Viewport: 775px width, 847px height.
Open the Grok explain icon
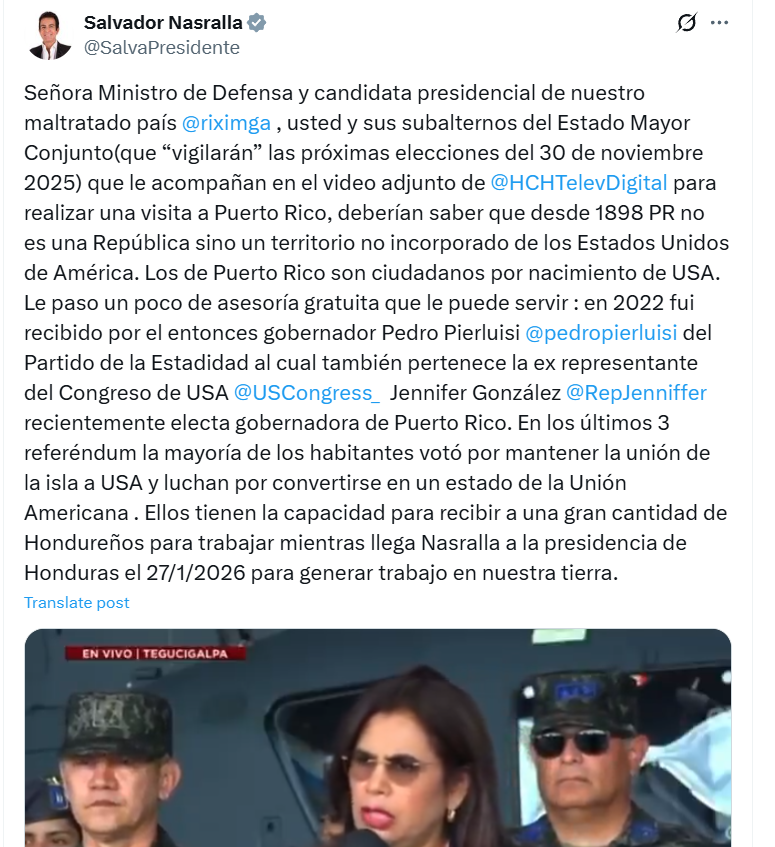click(686, 23)
